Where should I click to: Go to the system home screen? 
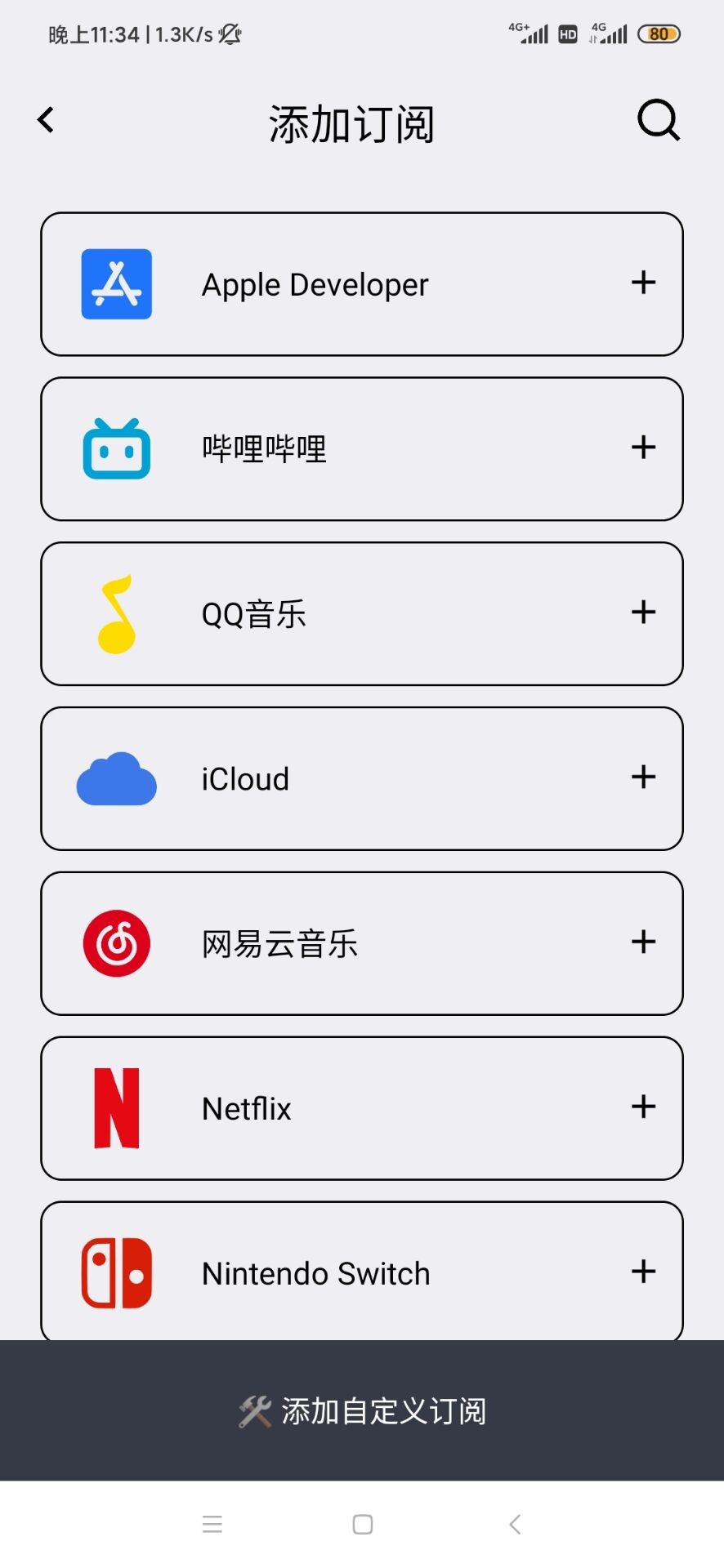363,1524
